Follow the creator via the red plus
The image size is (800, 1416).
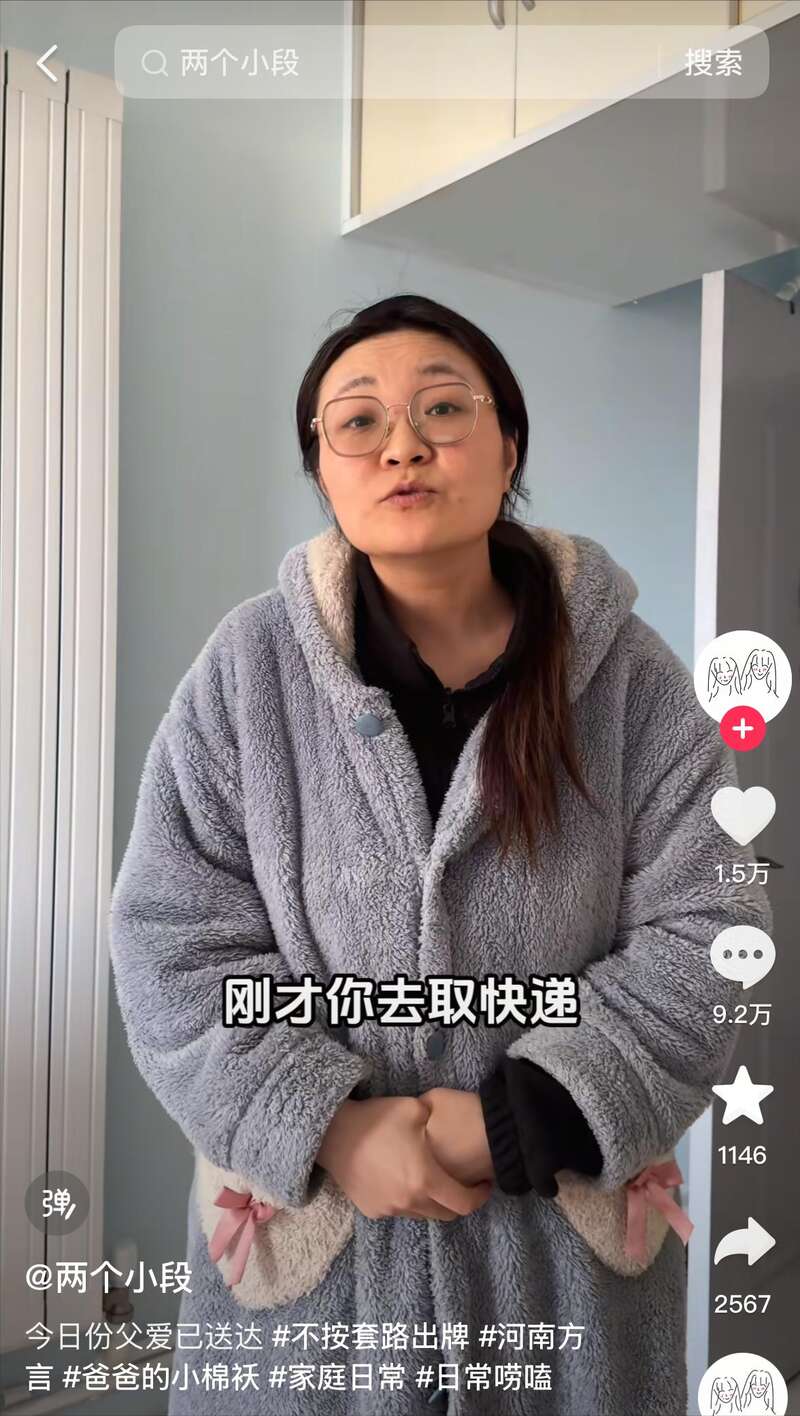(742, 729)
